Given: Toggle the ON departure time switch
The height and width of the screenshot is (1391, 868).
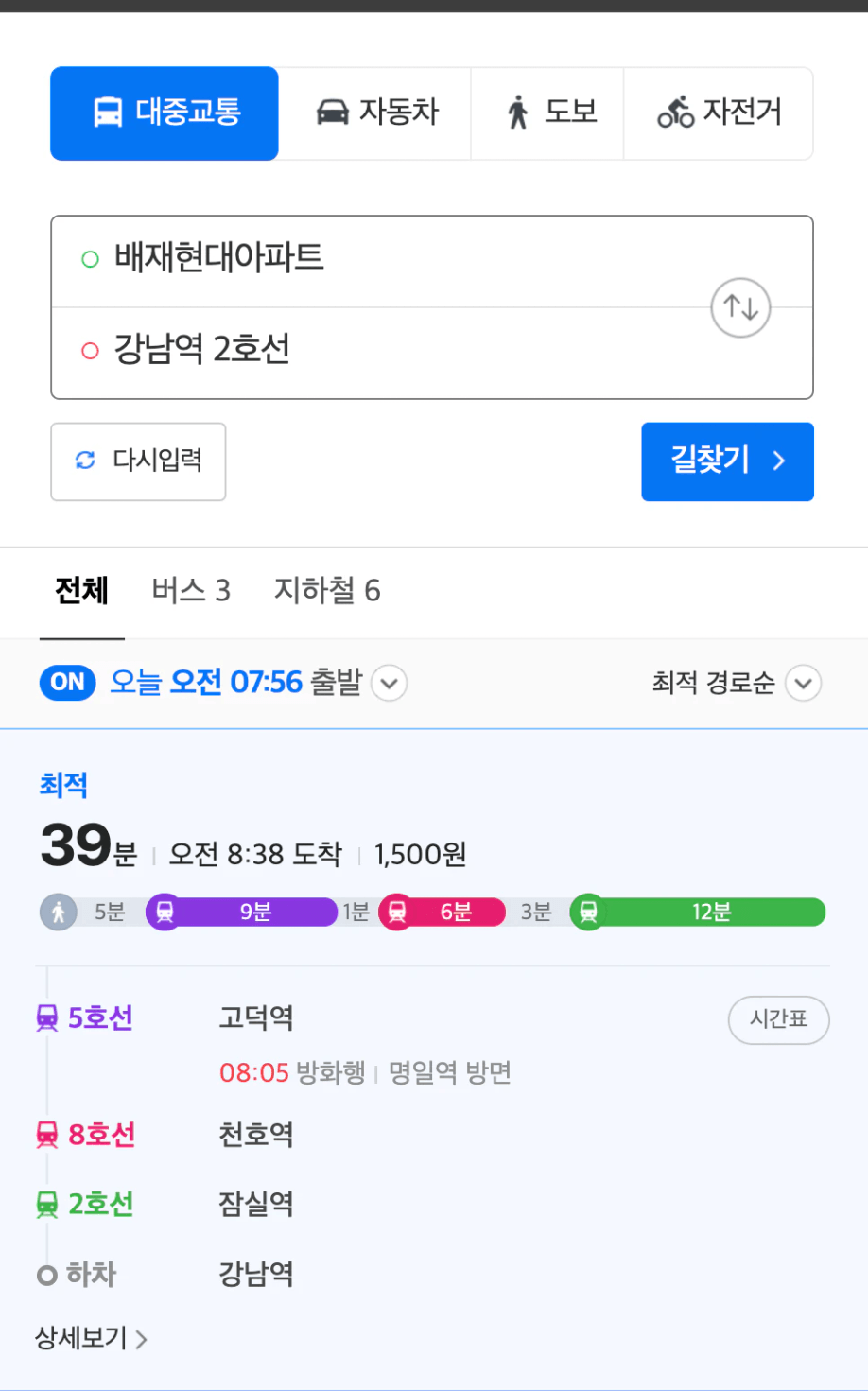Looking at the screenshot, I should [x=67, y=683].
